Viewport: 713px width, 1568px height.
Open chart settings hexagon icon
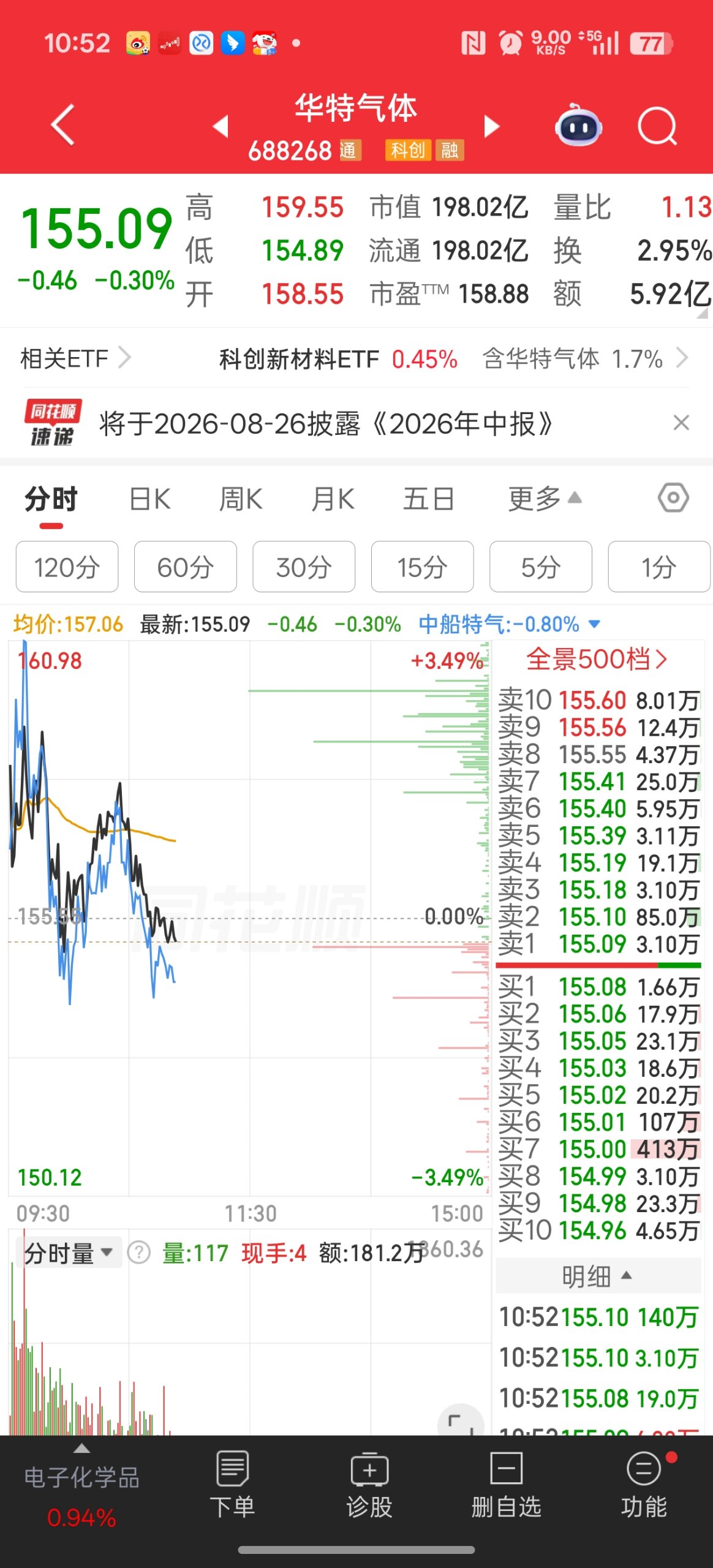[x=673, y=498]
